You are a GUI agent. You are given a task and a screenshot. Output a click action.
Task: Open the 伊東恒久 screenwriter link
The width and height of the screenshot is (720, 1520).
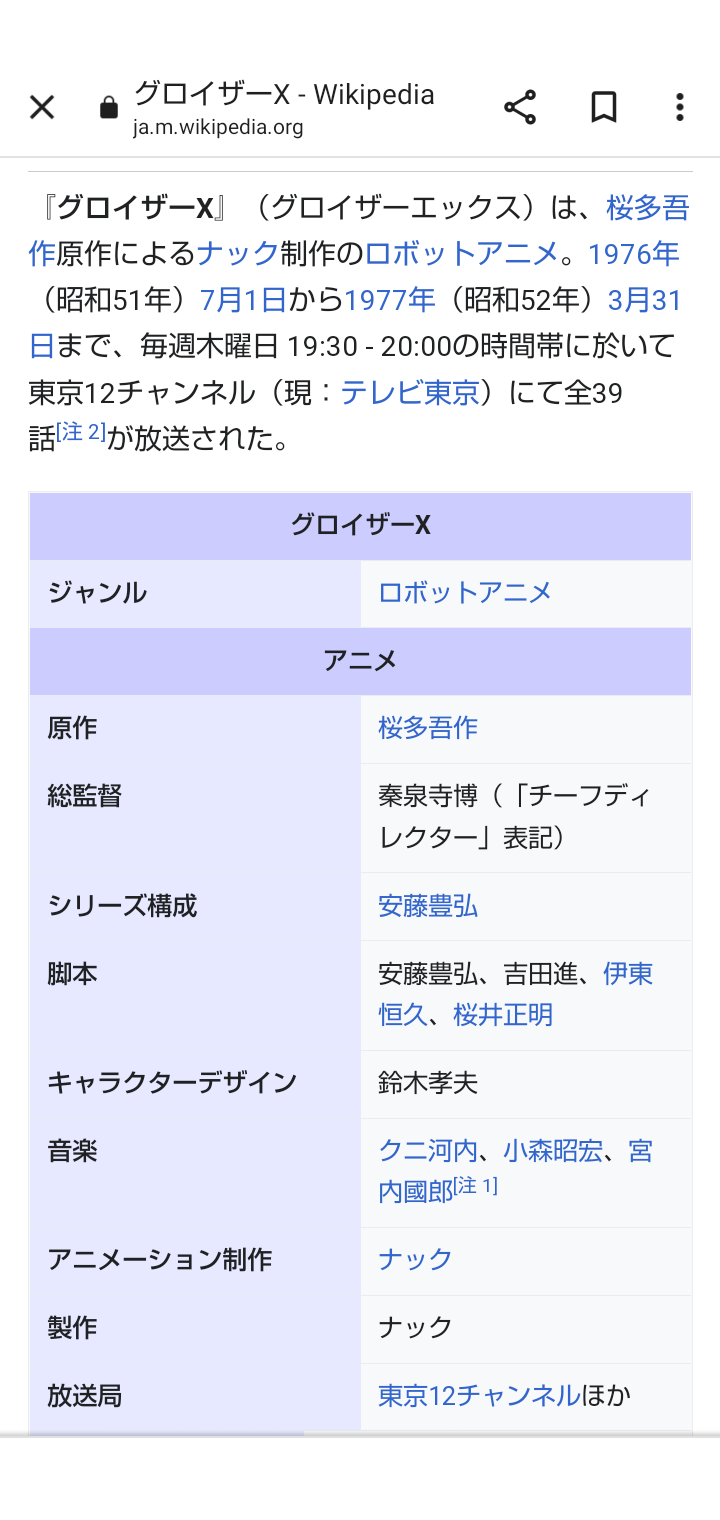tap(627, 973)
